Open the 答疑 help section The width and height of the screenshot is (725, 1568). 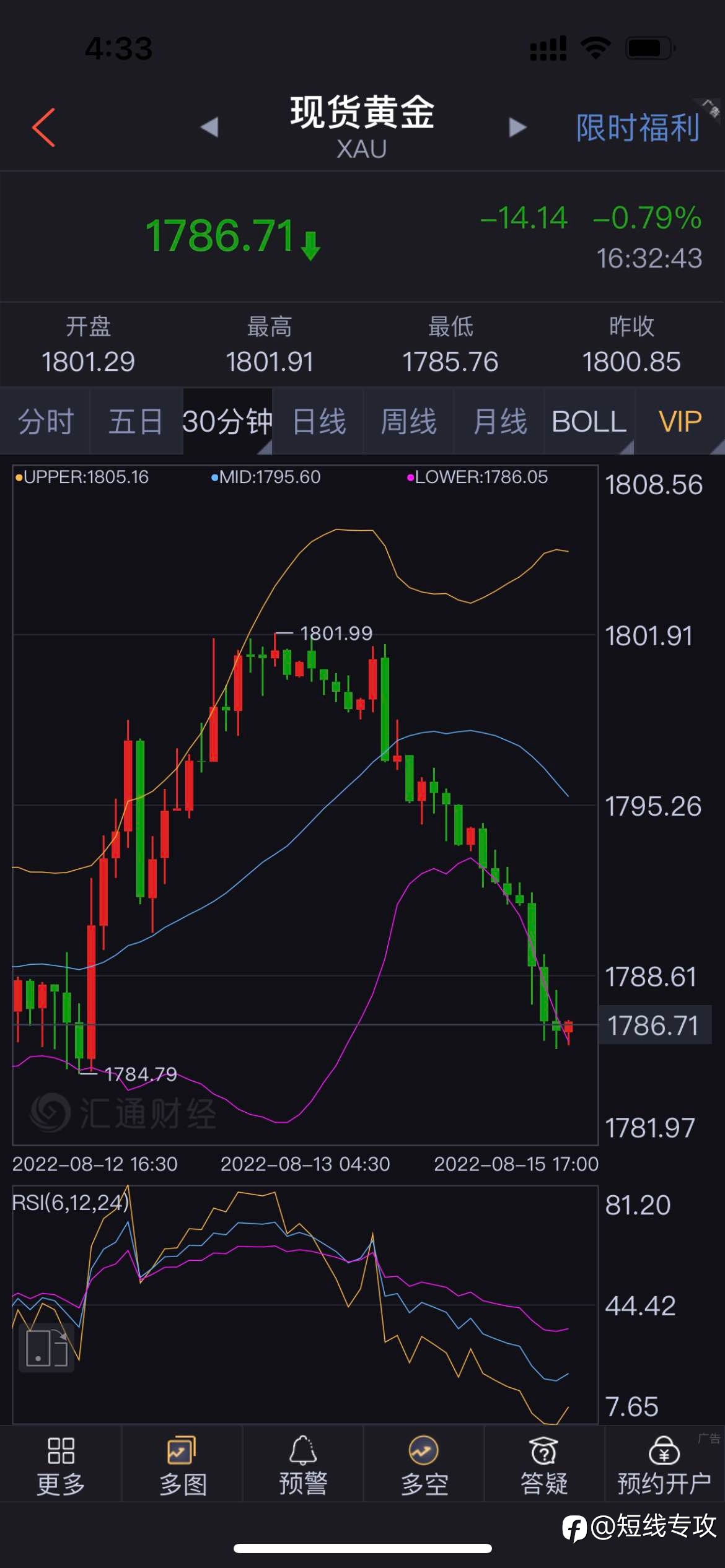coord(544,1466)
